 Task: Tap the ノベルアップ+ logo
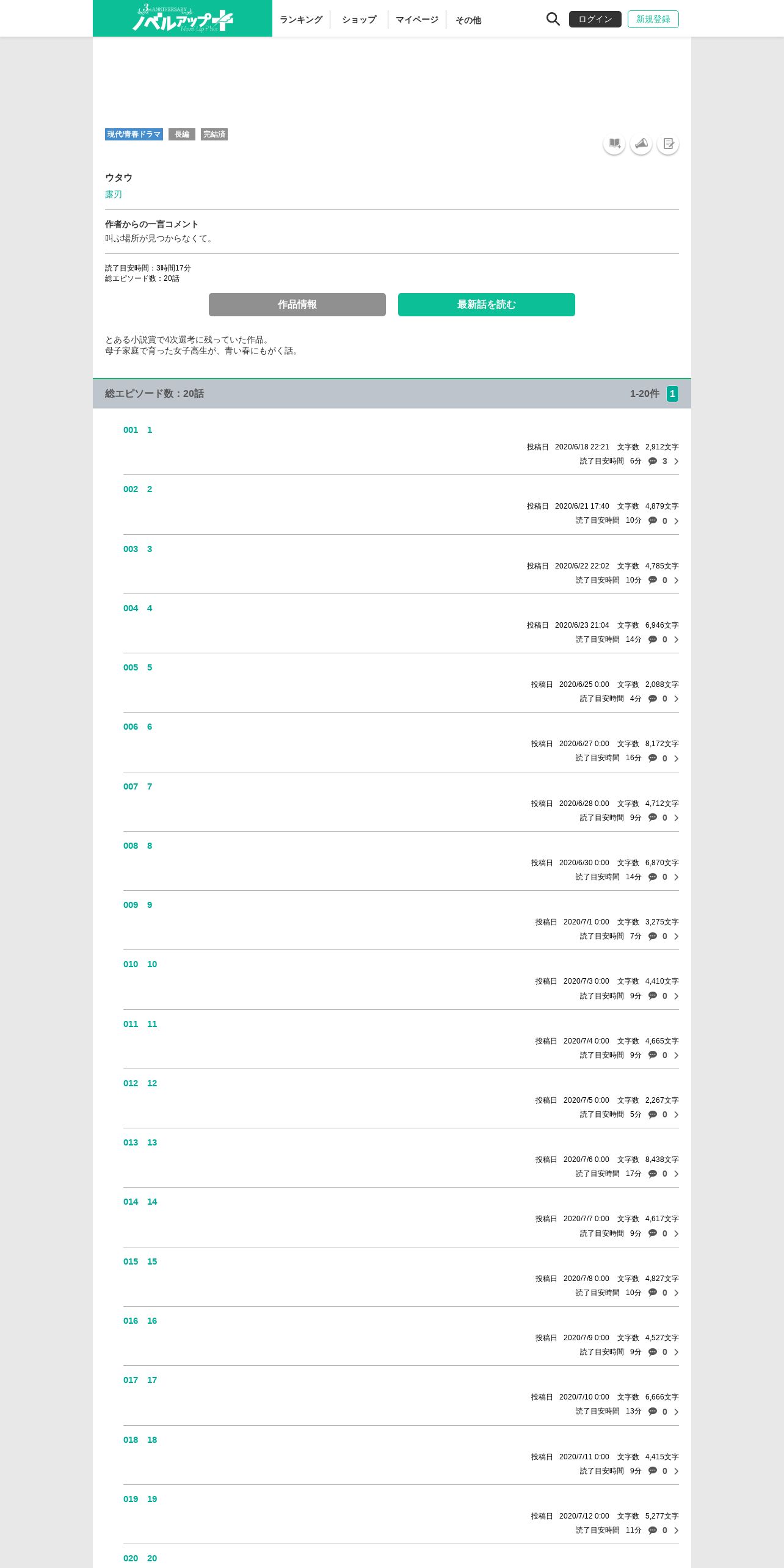tap(183, 18)
